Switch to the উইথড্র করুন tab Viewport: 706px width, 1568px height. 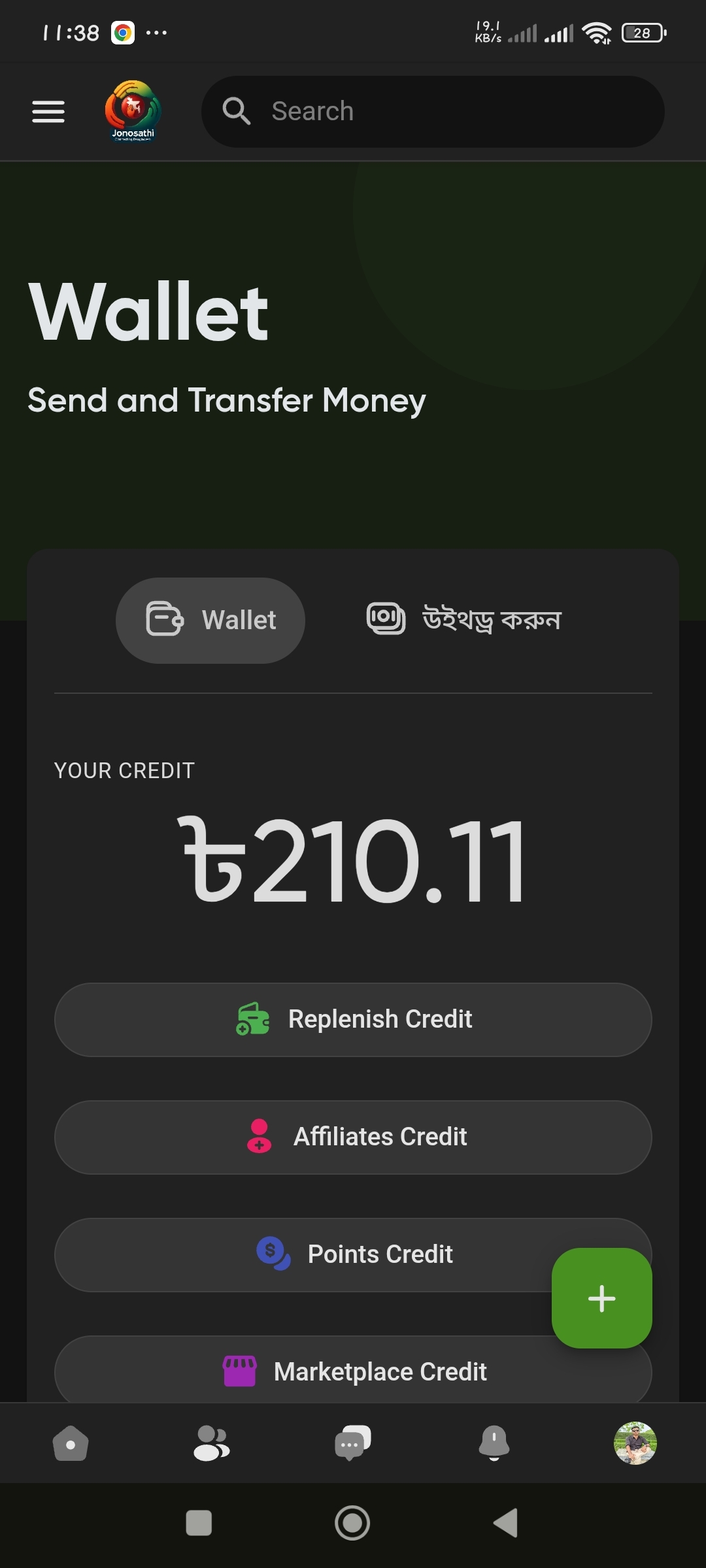click(x=464, y=619)
